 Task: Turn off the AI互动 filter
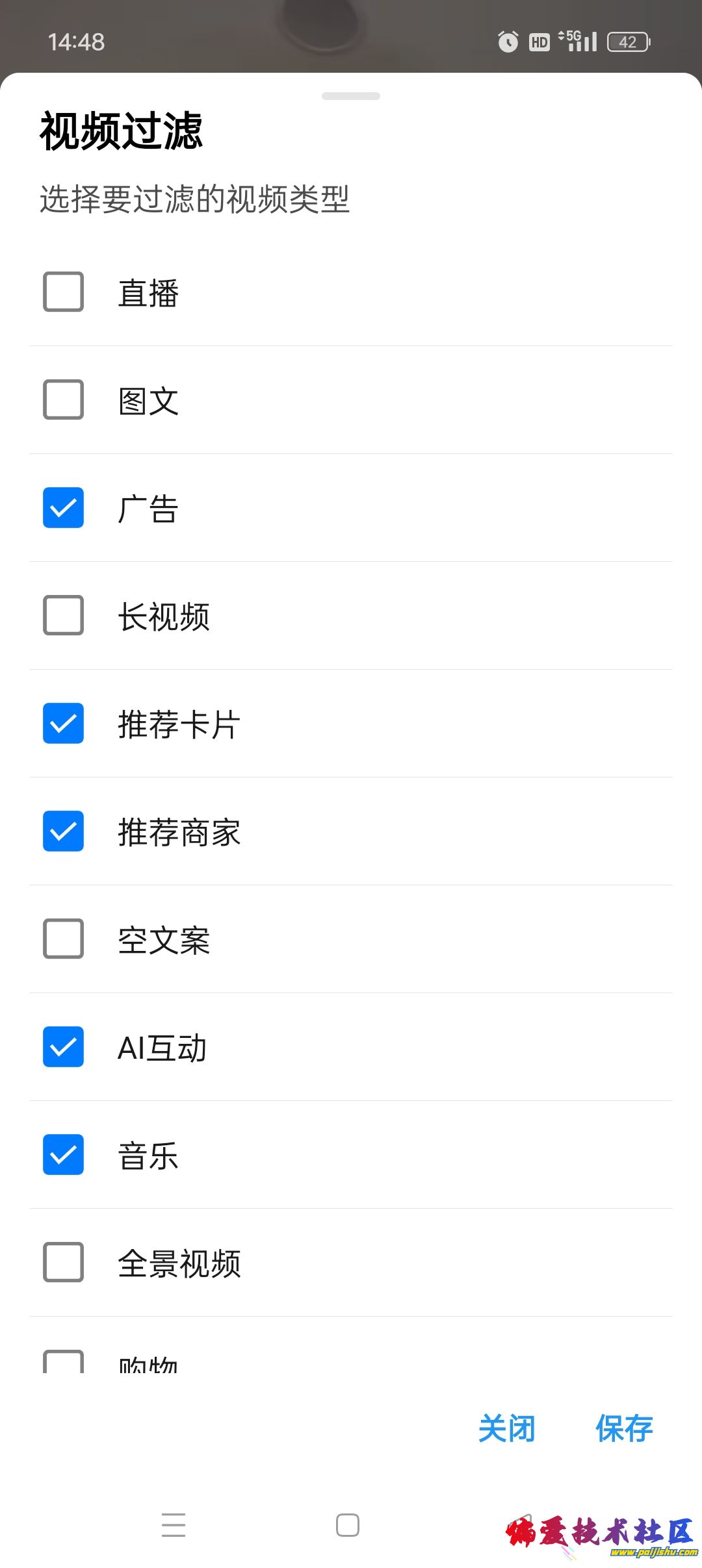point(63,1047)
